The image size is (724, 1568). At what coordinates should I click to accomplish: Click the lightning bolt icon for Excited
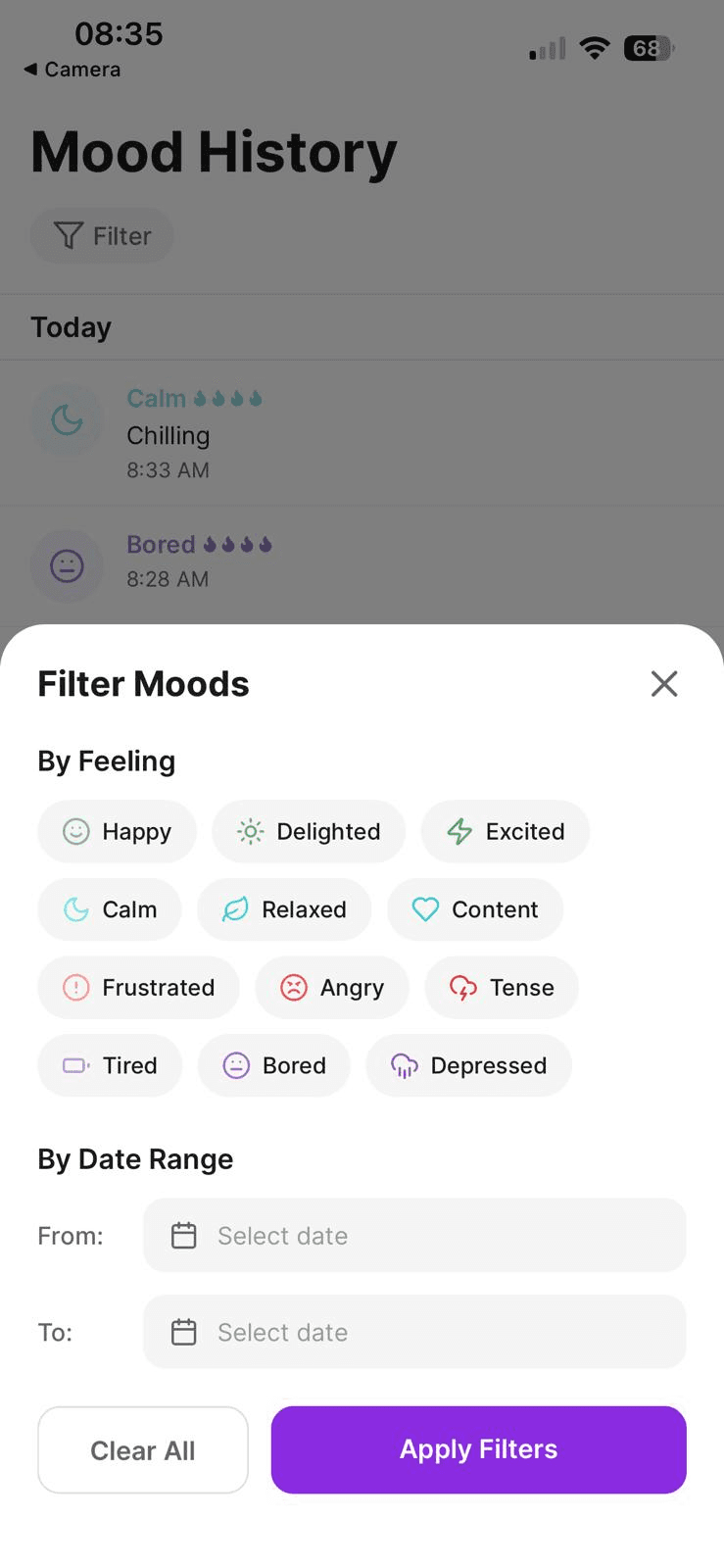[x=459, y=831]
